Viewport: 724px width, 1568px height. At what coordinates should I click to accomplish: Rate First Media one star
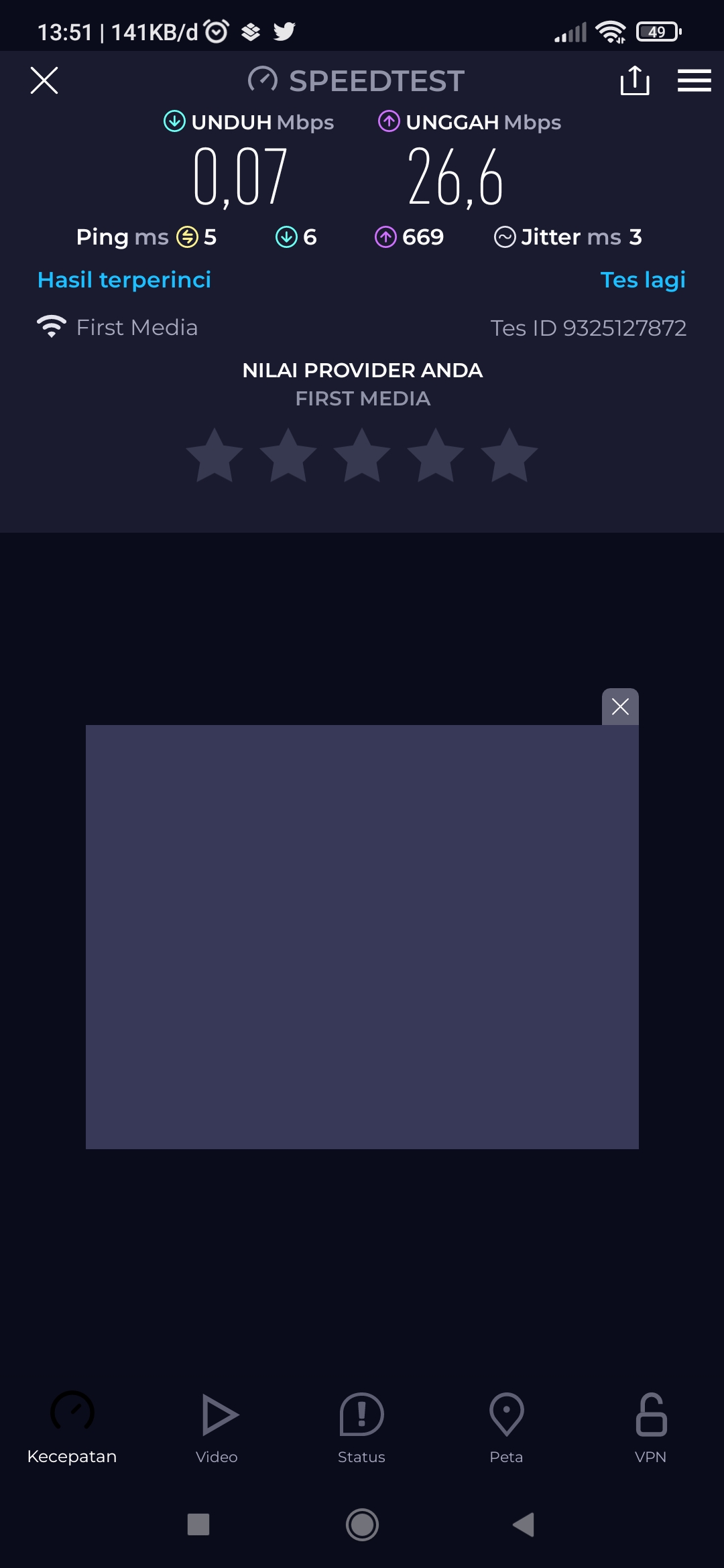coord(215,456)
